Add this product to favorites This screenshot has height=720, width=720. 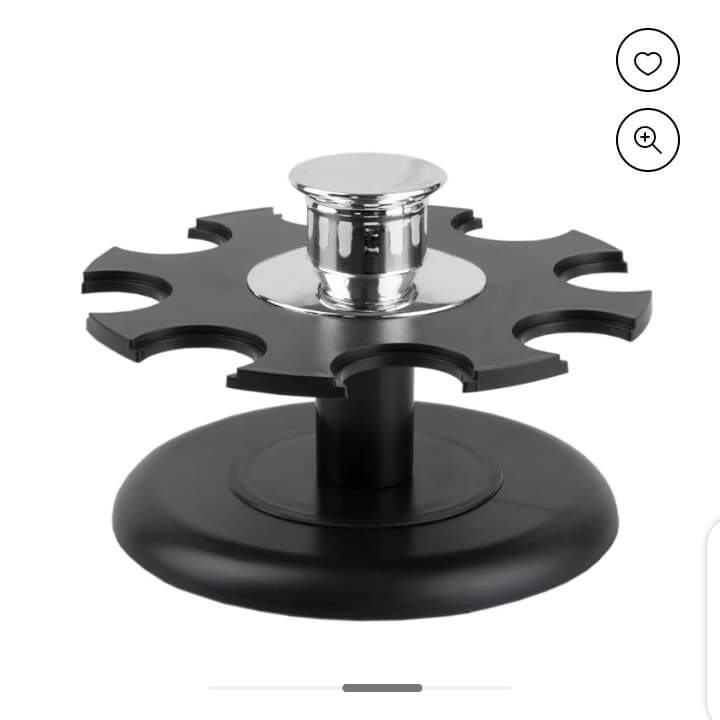click(x=647, y=63)
